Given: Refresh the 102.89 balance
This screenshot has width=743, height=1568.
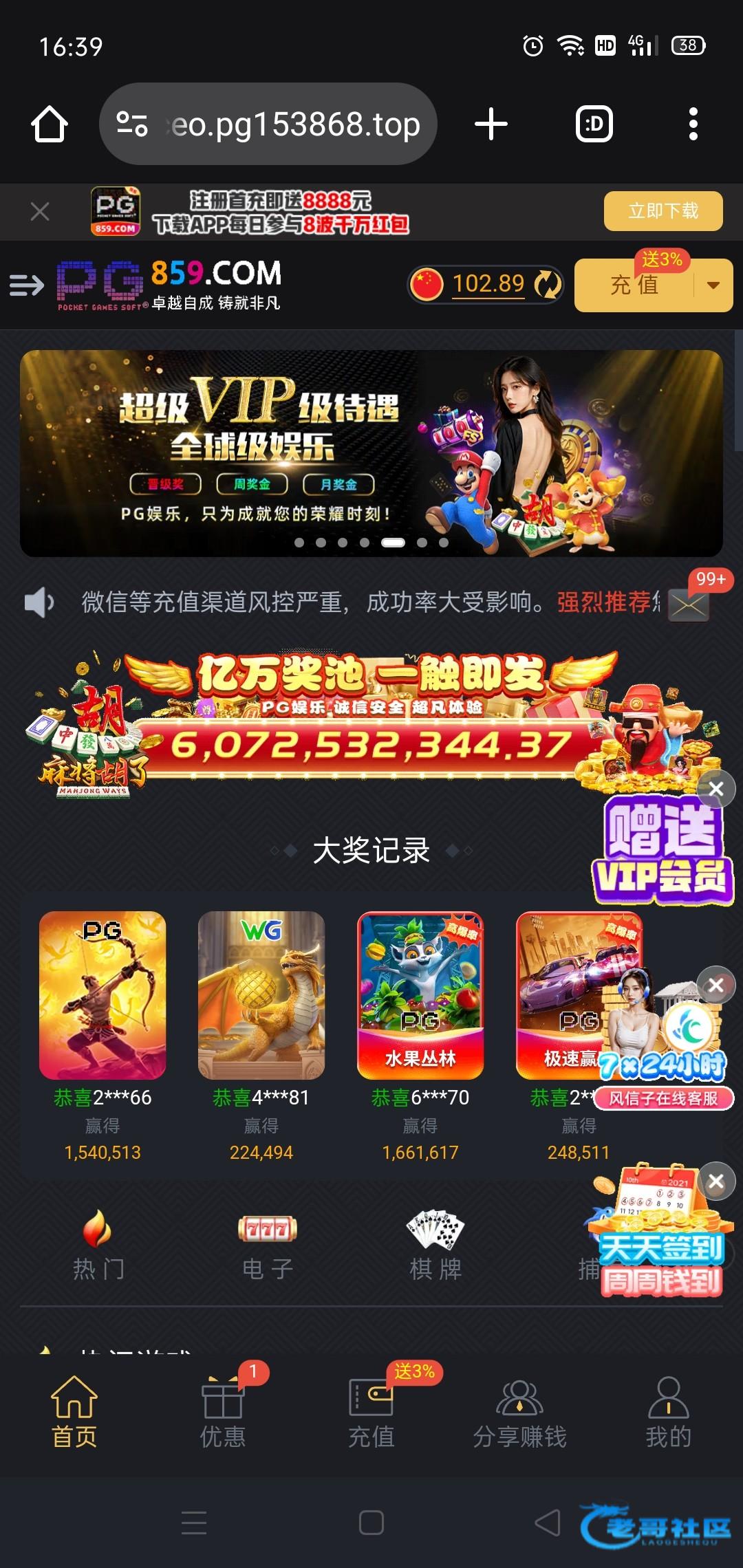Looking at the screenshot, I should point(548,284).
